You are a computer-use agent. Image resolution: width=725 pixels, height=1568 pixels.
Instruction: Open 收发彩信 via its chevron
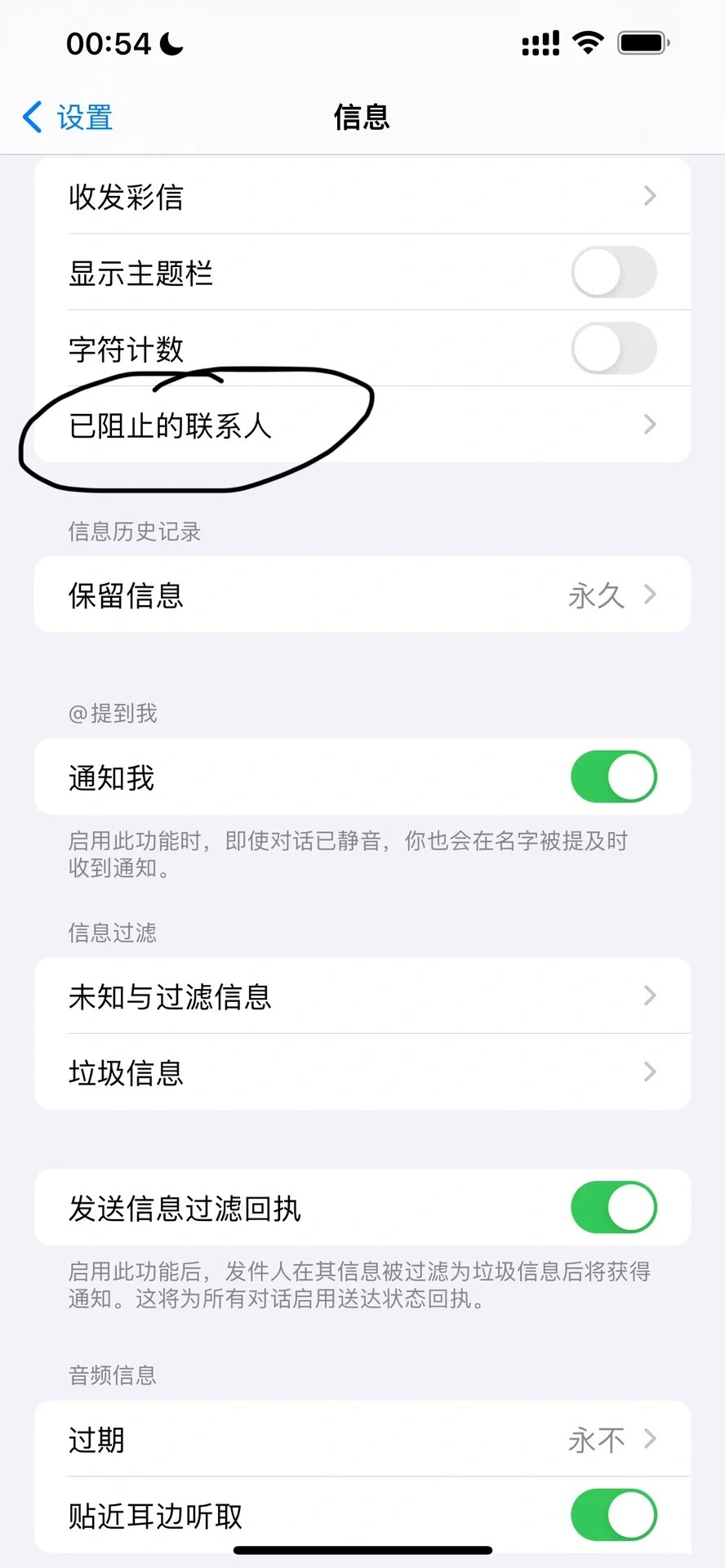[x=649, y=196]
